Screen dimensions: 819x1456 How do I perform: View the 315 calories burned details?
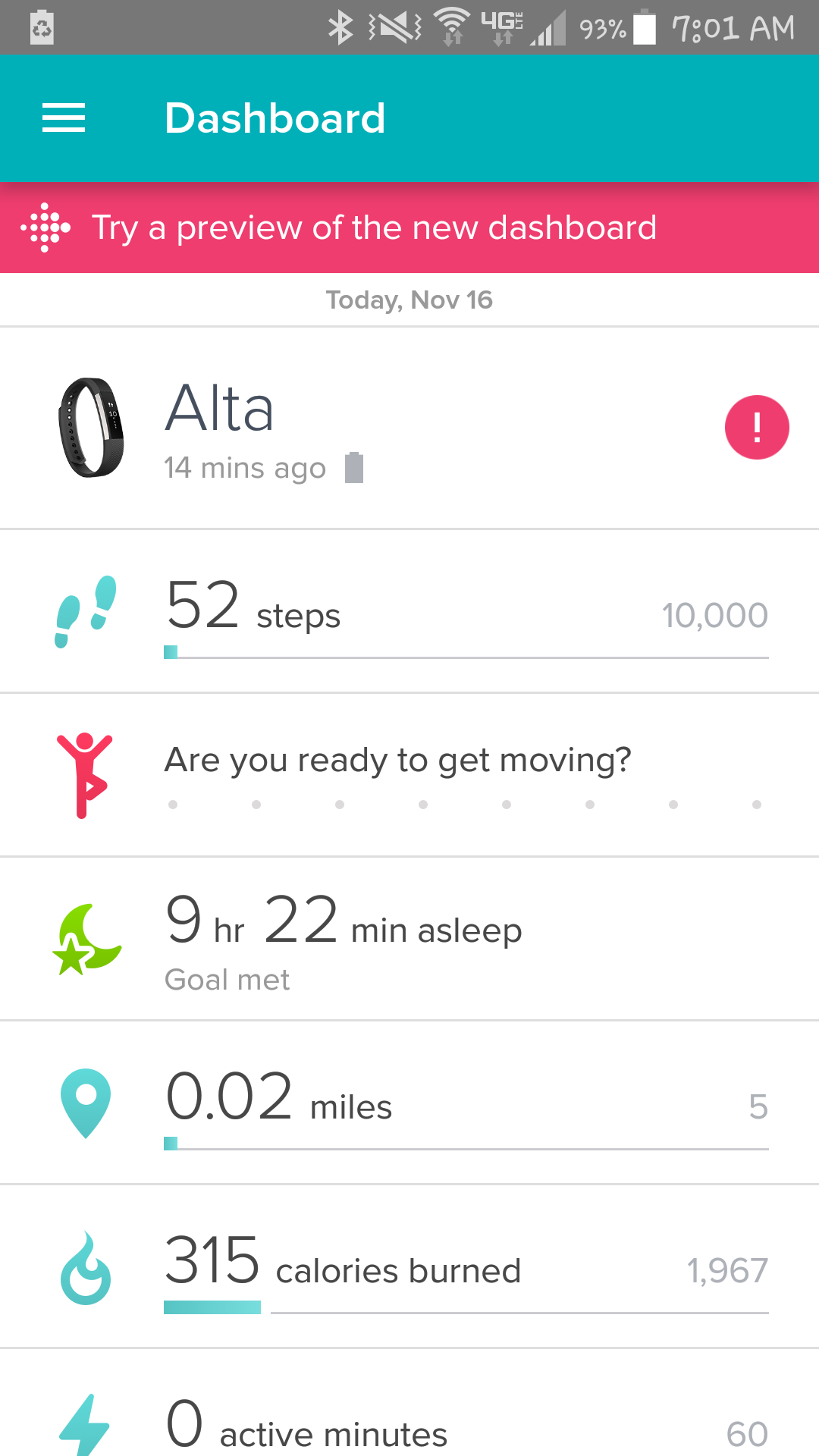point(409,1266)
